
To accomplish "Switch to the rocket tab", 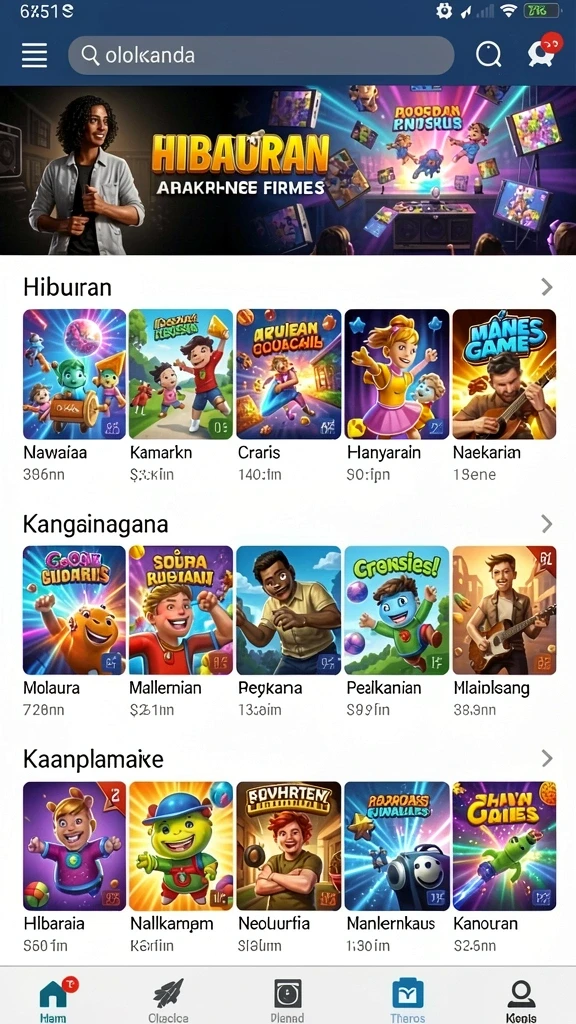I will click(x=168, y=999).
